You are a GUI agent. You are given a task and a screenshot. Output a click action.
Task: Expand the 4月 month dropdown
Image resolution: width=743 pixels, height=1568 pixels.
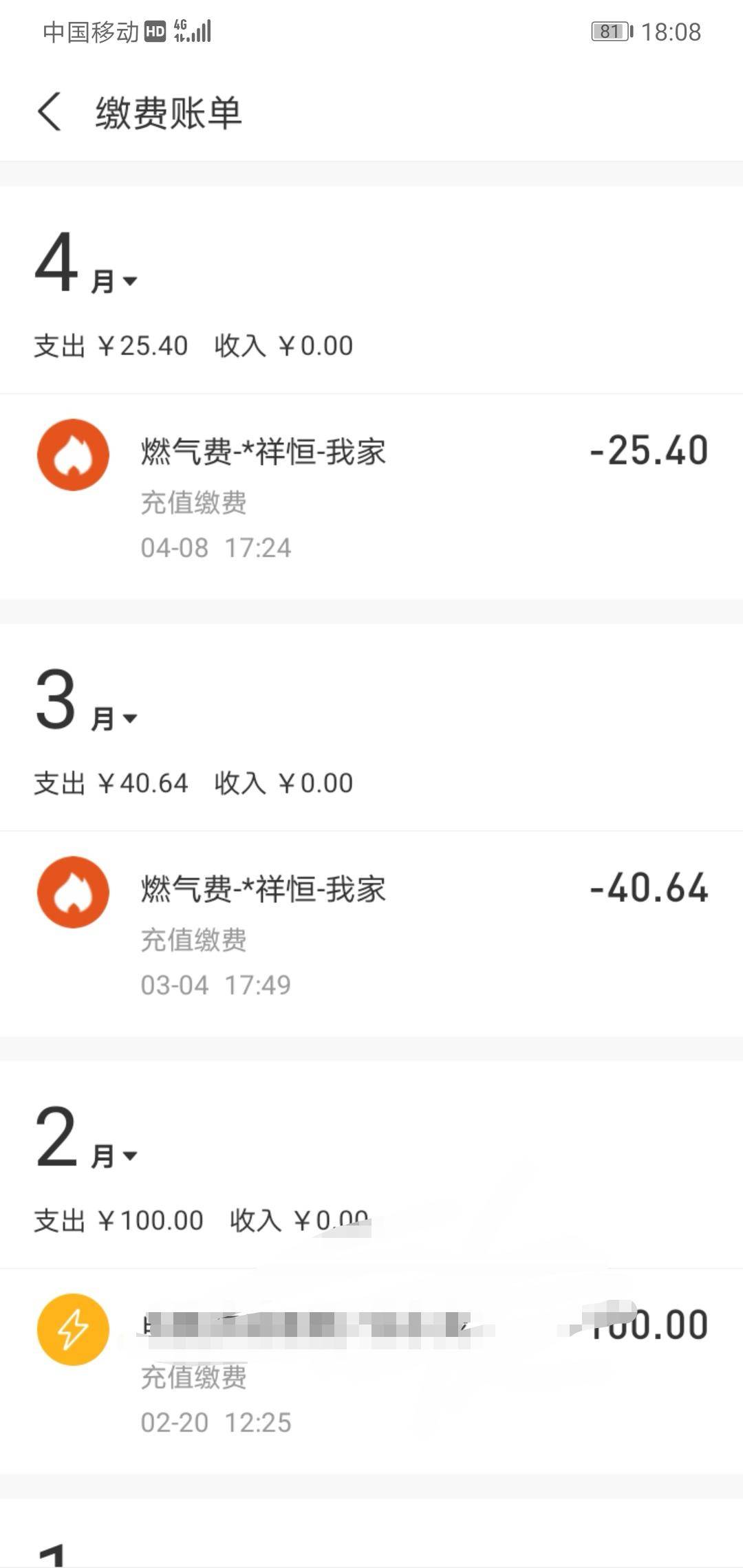[87, 265]
